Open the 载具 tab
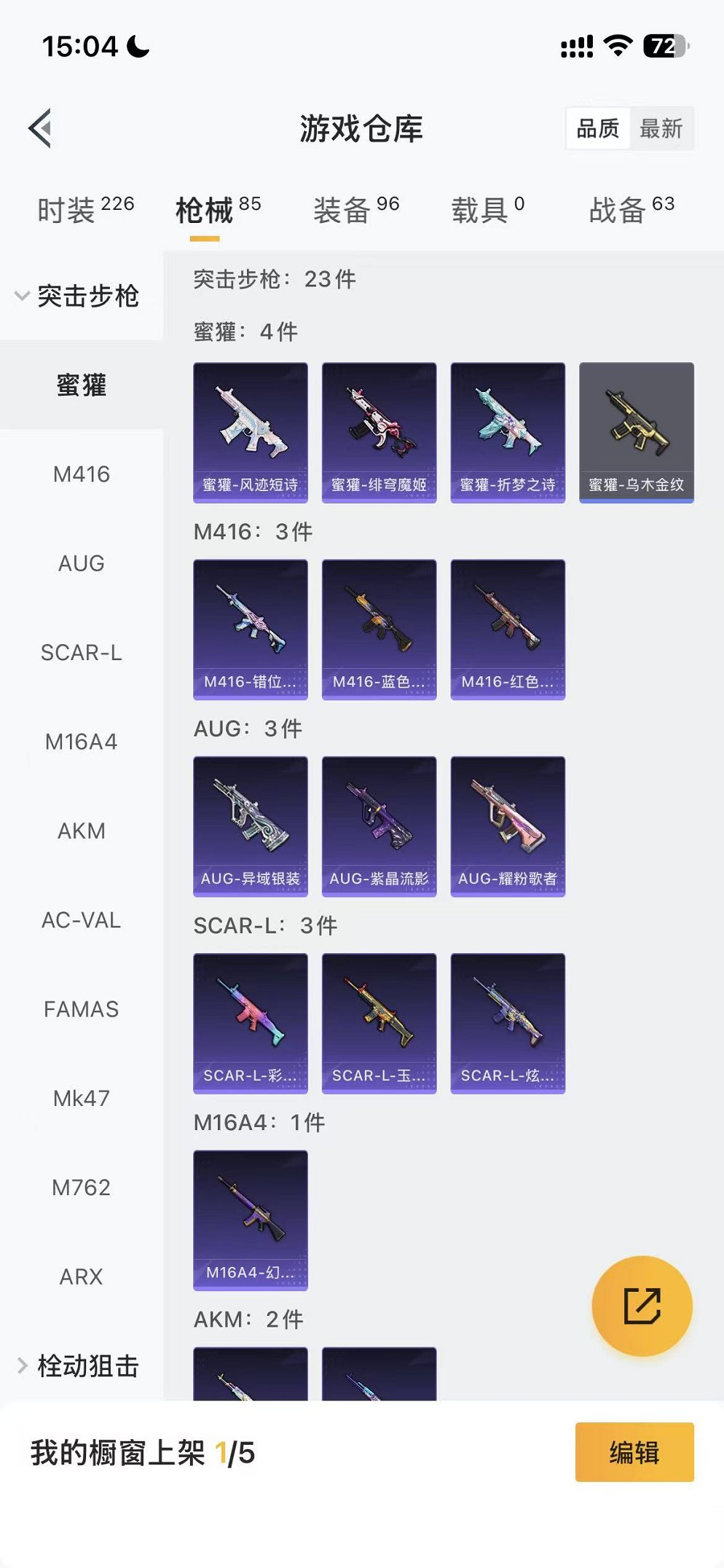The image size is (724, 1568). click(x=487, y=210)
